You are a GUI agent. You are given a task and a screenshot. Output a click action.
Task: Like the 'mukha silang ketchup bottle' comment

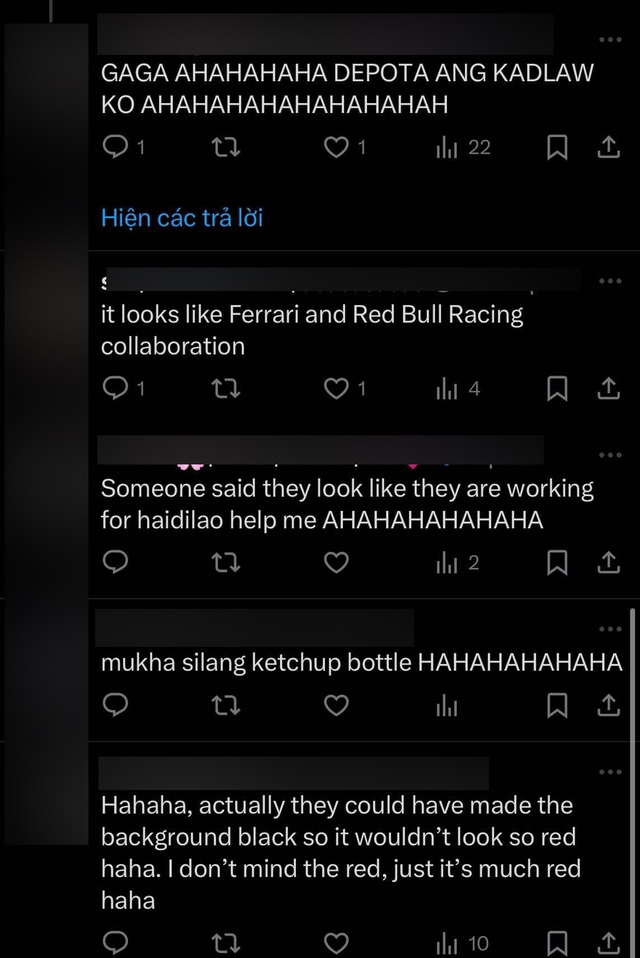[337, 706]
